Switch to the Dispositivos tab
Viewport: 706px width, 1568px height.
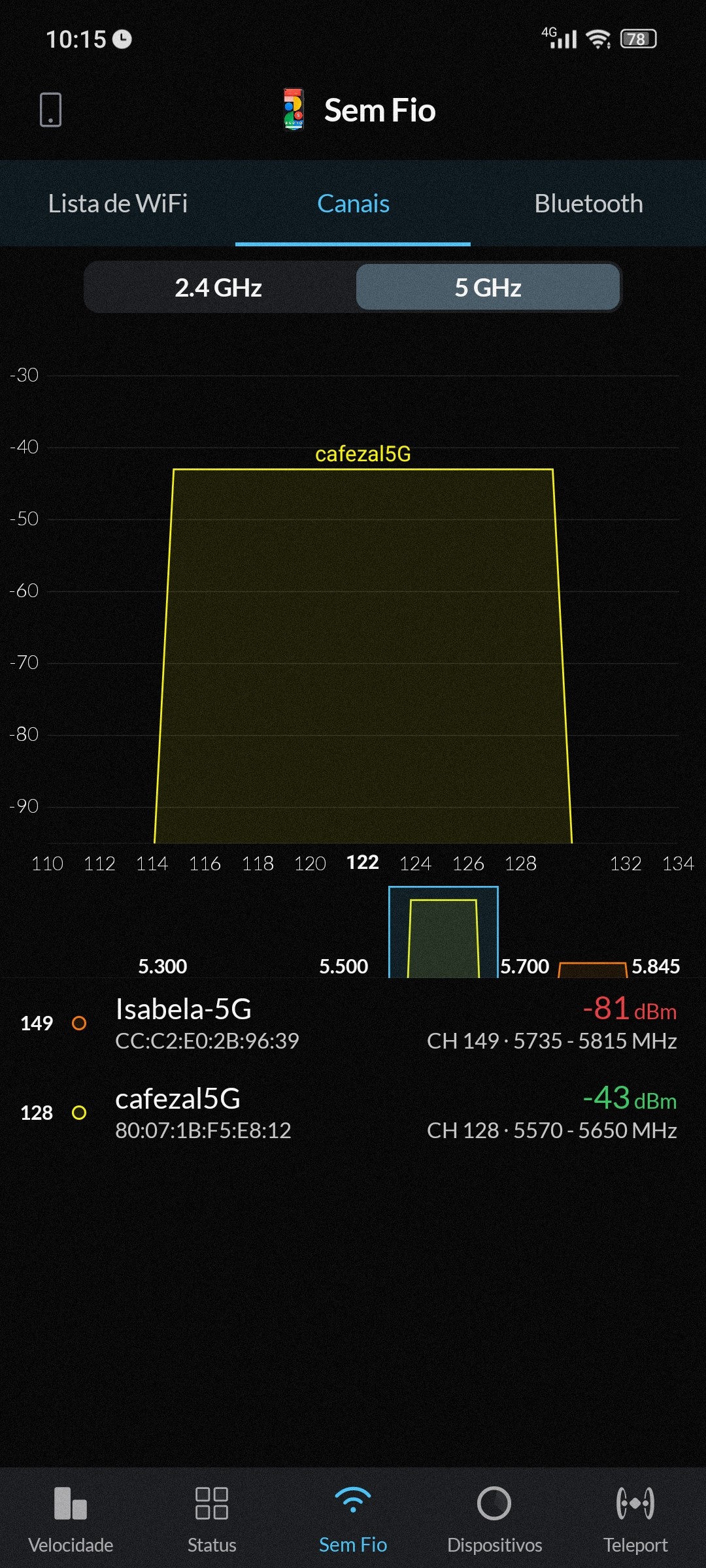point(494,1517)
